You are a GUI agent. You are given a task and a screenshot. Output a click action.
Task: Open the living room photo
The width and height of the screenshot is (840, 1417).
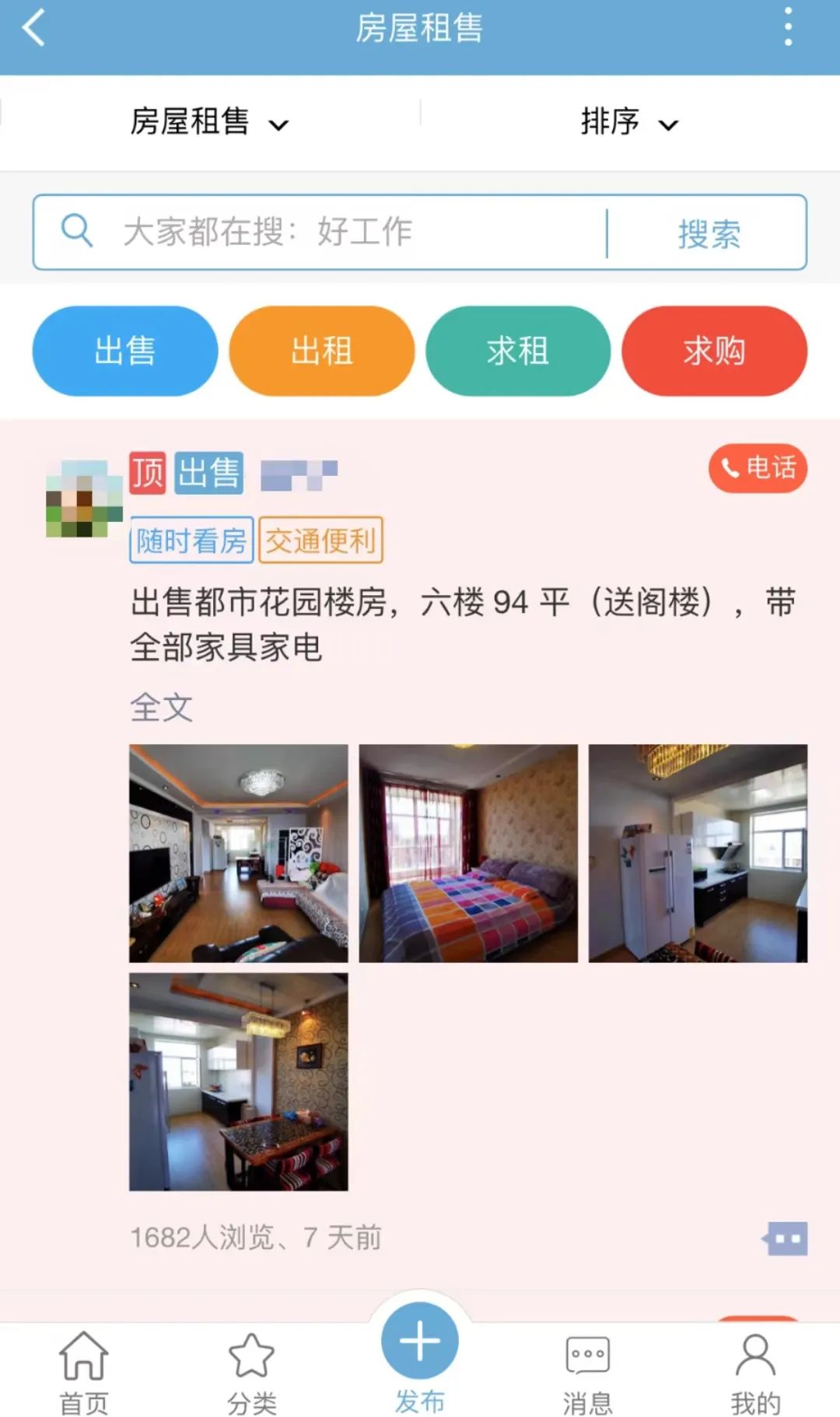[238, 853]
